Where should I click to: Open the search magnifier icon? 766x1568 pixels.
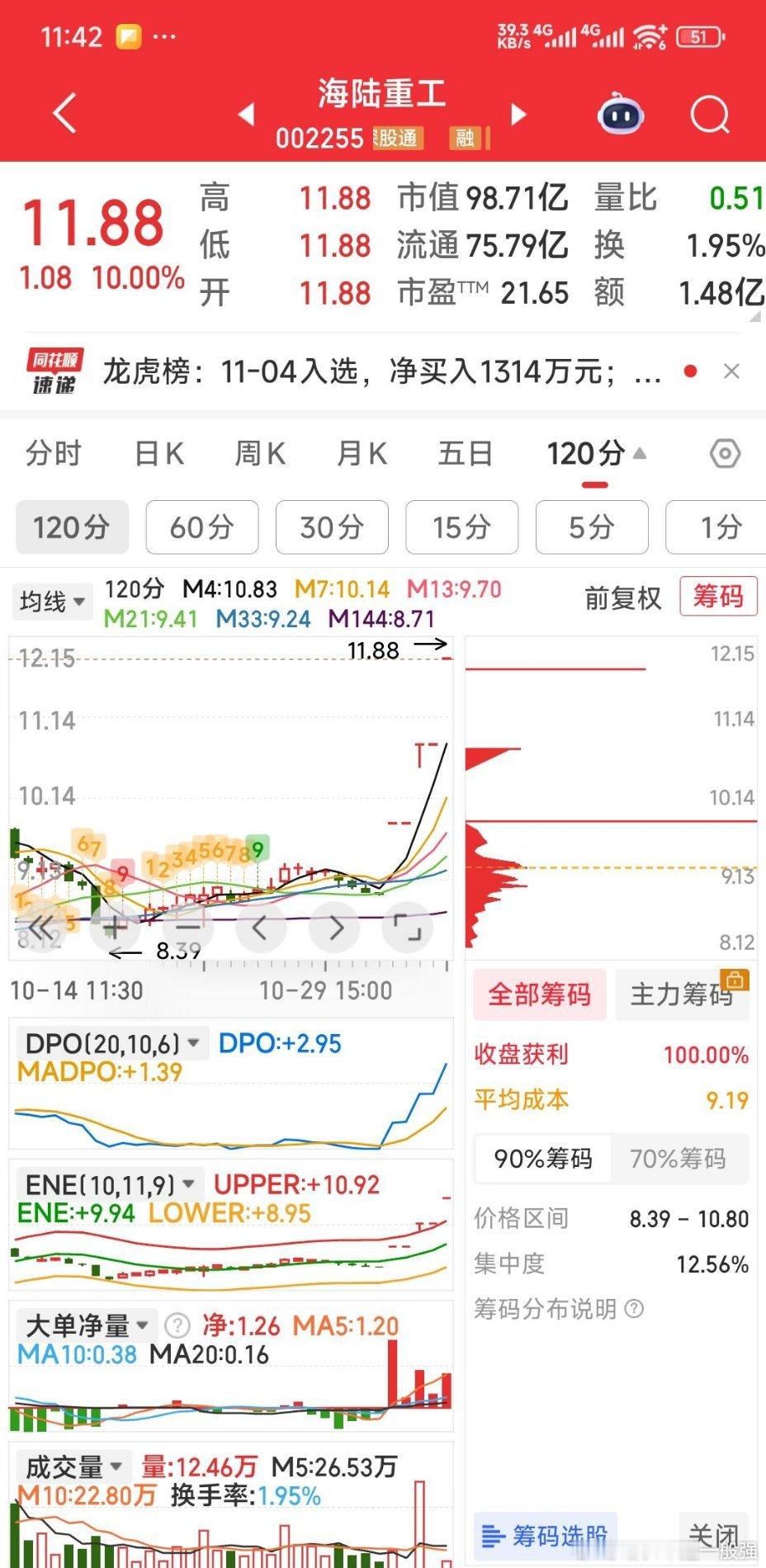coord(709,115)
